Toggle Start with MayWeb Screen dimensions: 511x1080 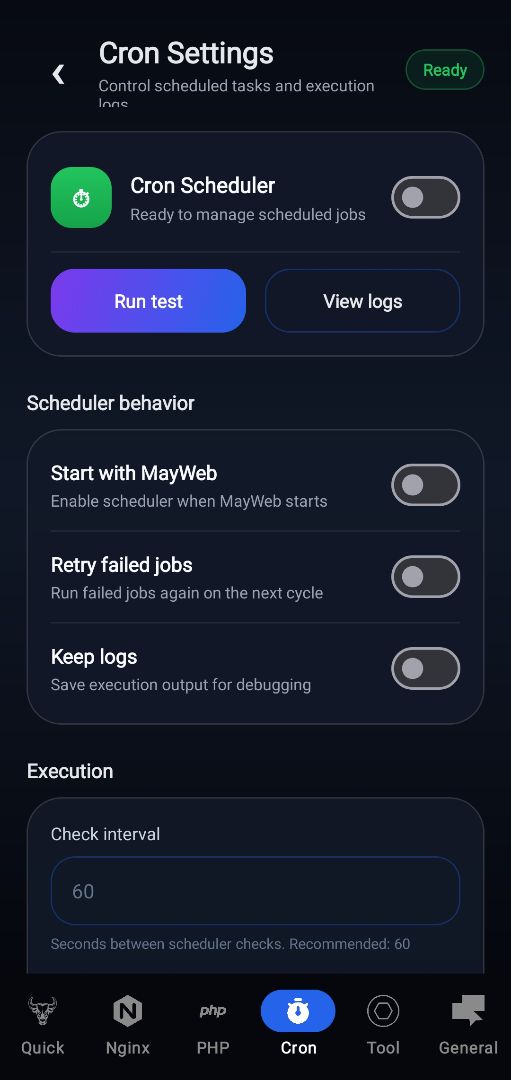pyautogui.click(x=425, y=485)
